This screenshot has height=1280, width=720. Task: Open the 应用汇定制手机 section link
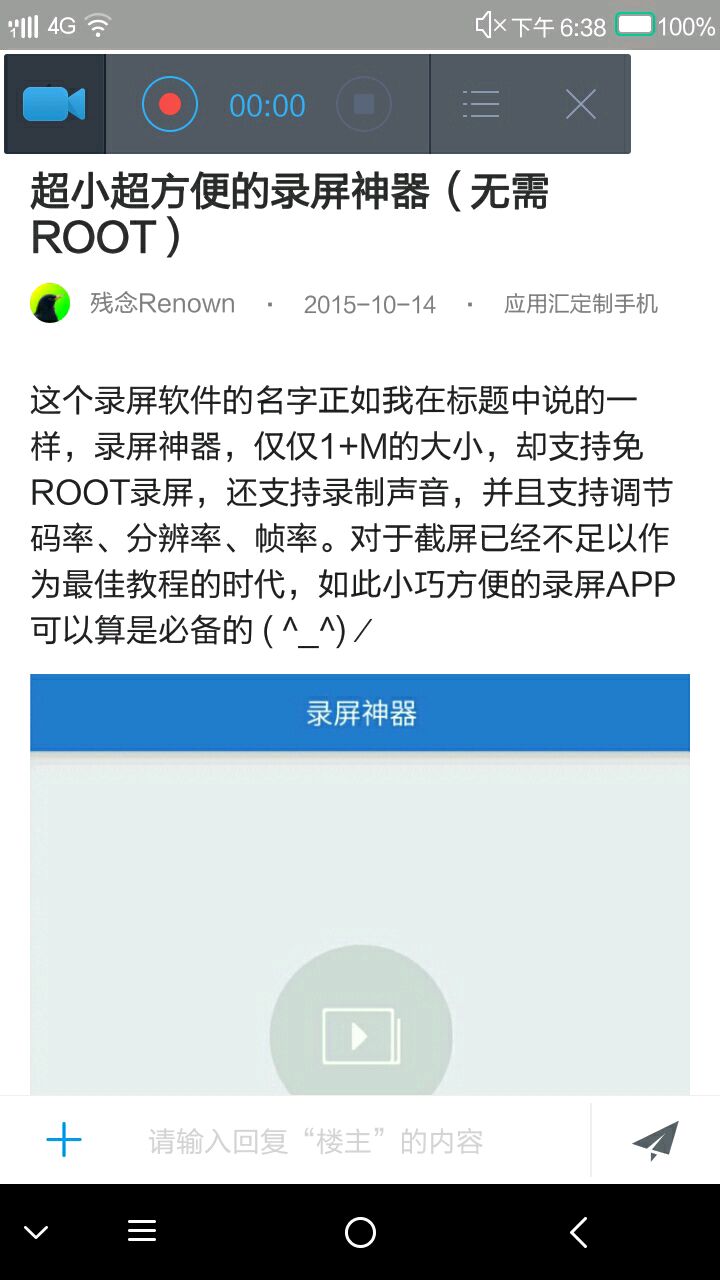pos(581,304)
